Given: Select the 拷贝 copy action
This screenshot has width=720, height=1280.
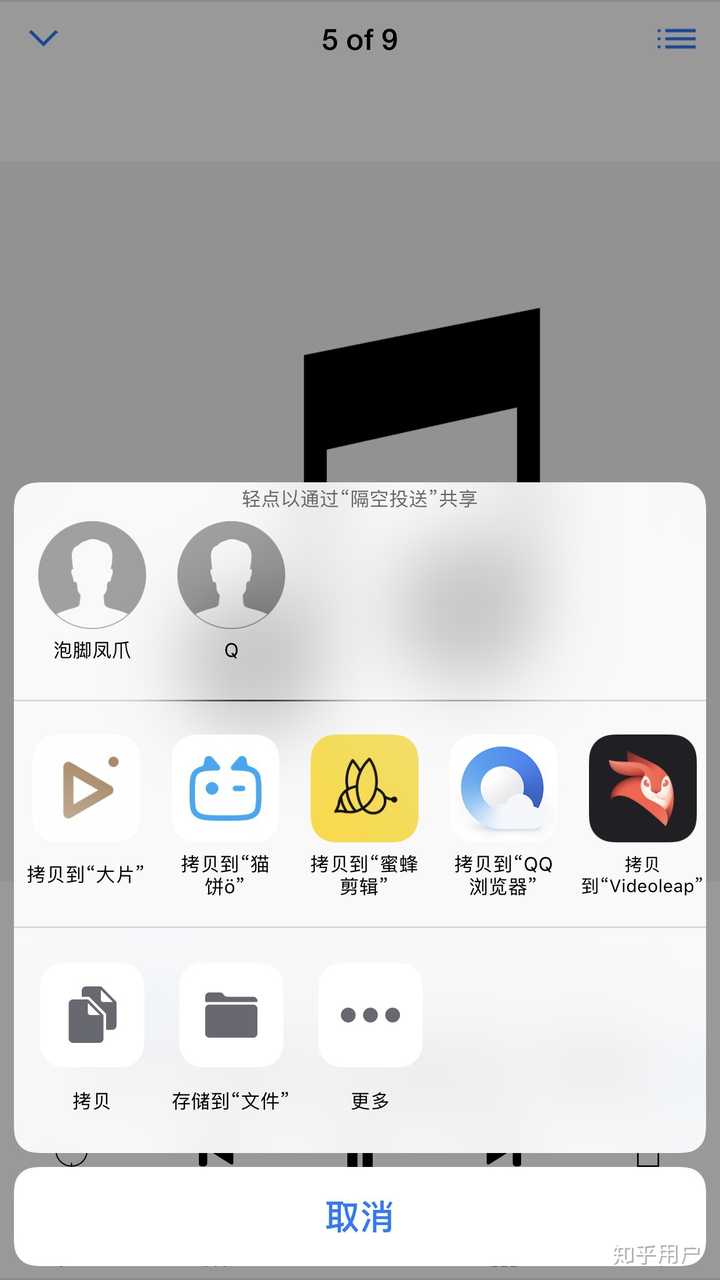Looking at the screenshot, I should pos(92,1015).
